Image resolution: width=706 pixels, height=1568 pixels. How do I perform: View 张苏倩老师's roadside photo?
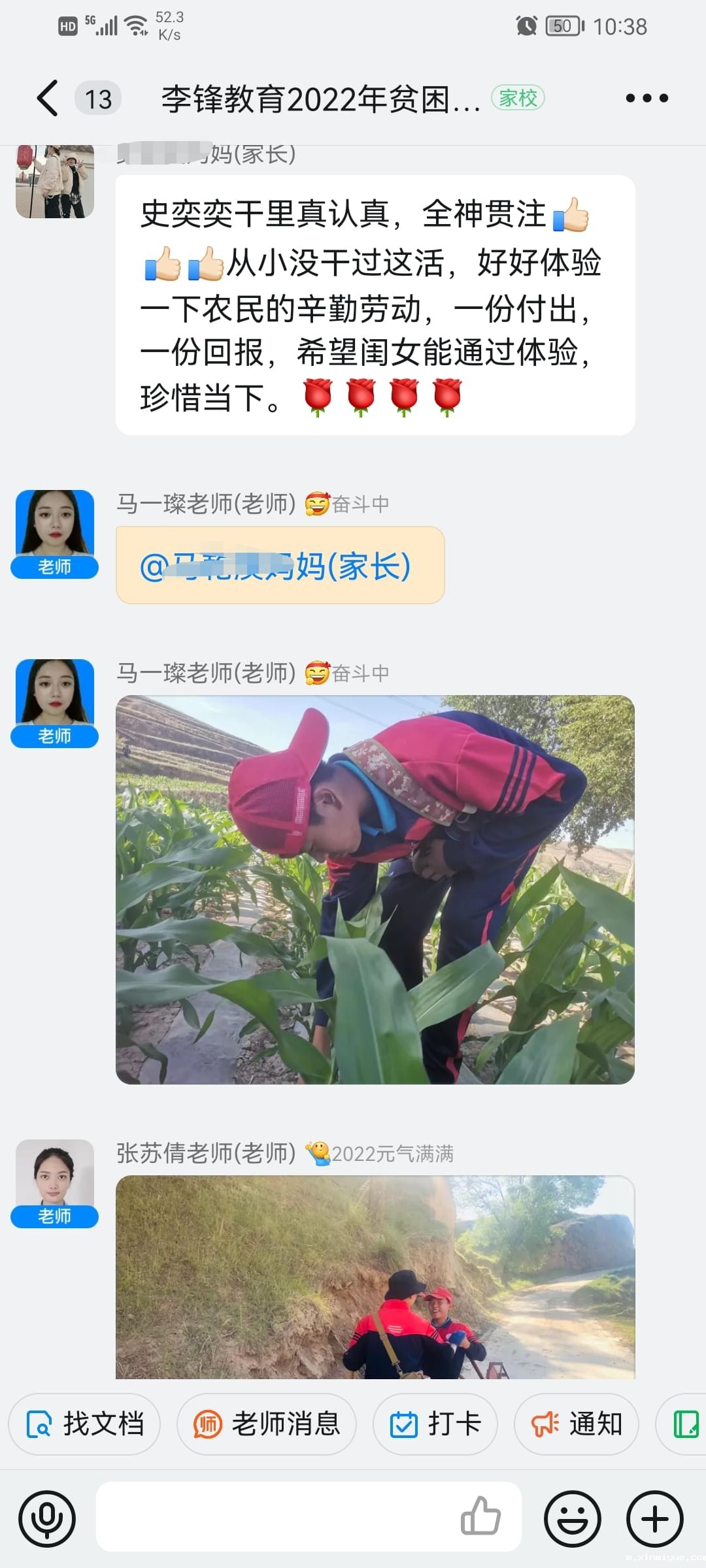coord(375,1277)
